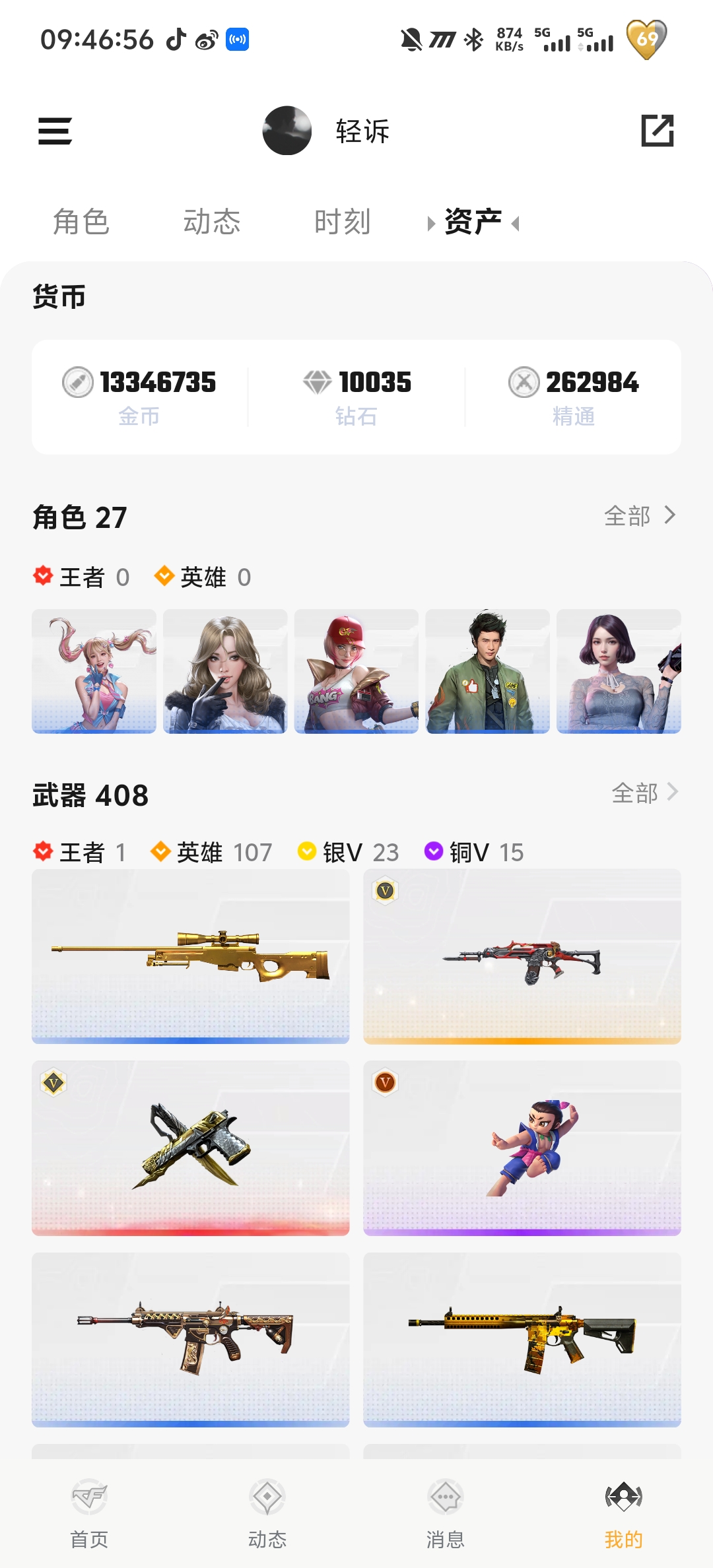View all 408 weapons via 全部

pos(644,793)
